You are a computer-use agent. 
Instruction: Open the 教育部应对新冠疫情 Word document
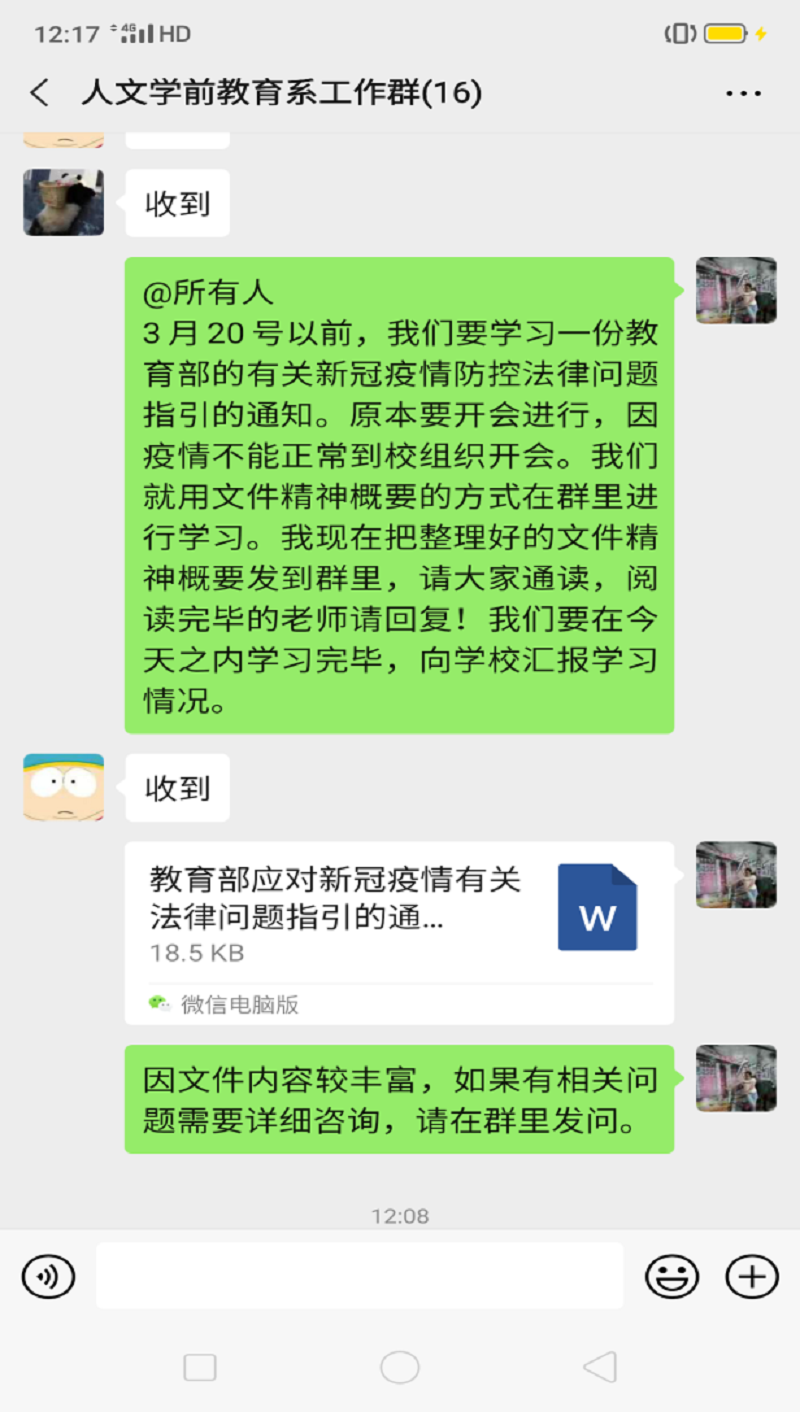(399, 932)
